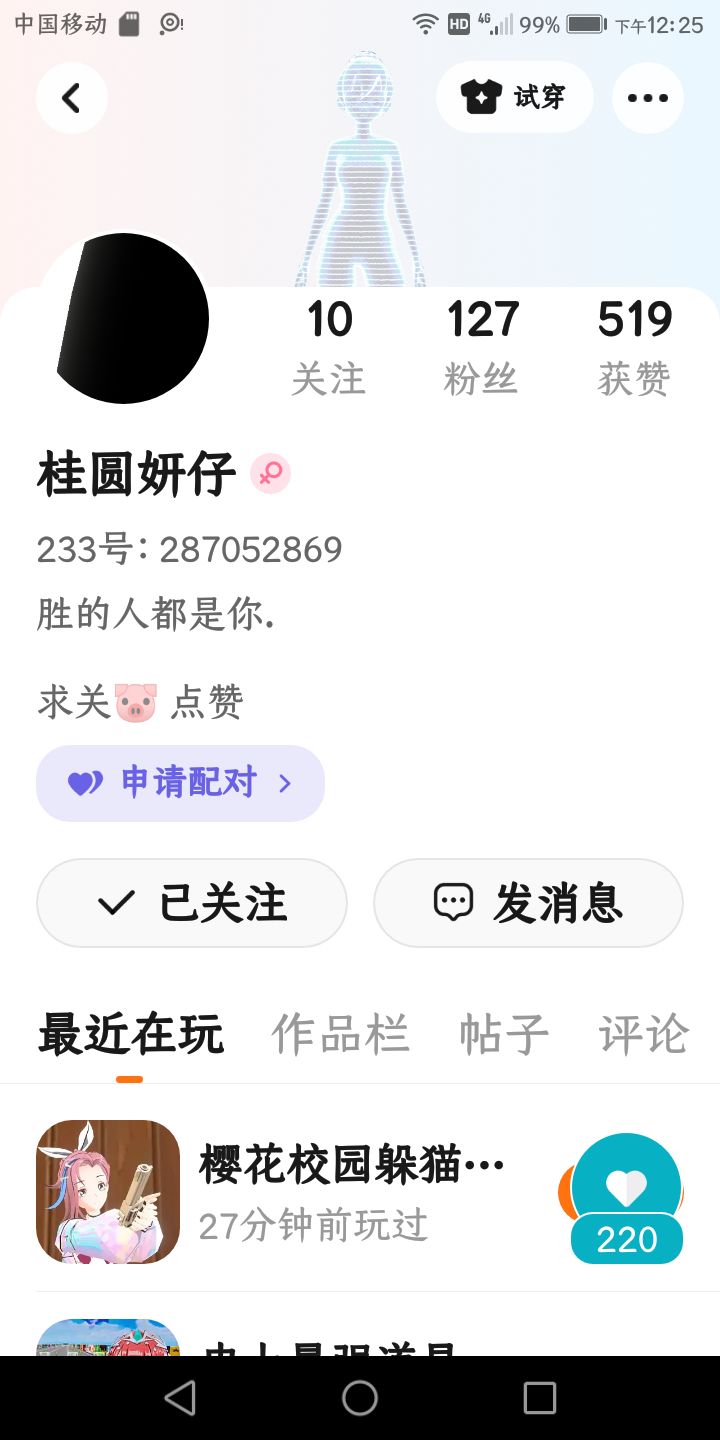Open the profile avatar picture
Screen dimensions: 720x1440
(x=130, y=318)
